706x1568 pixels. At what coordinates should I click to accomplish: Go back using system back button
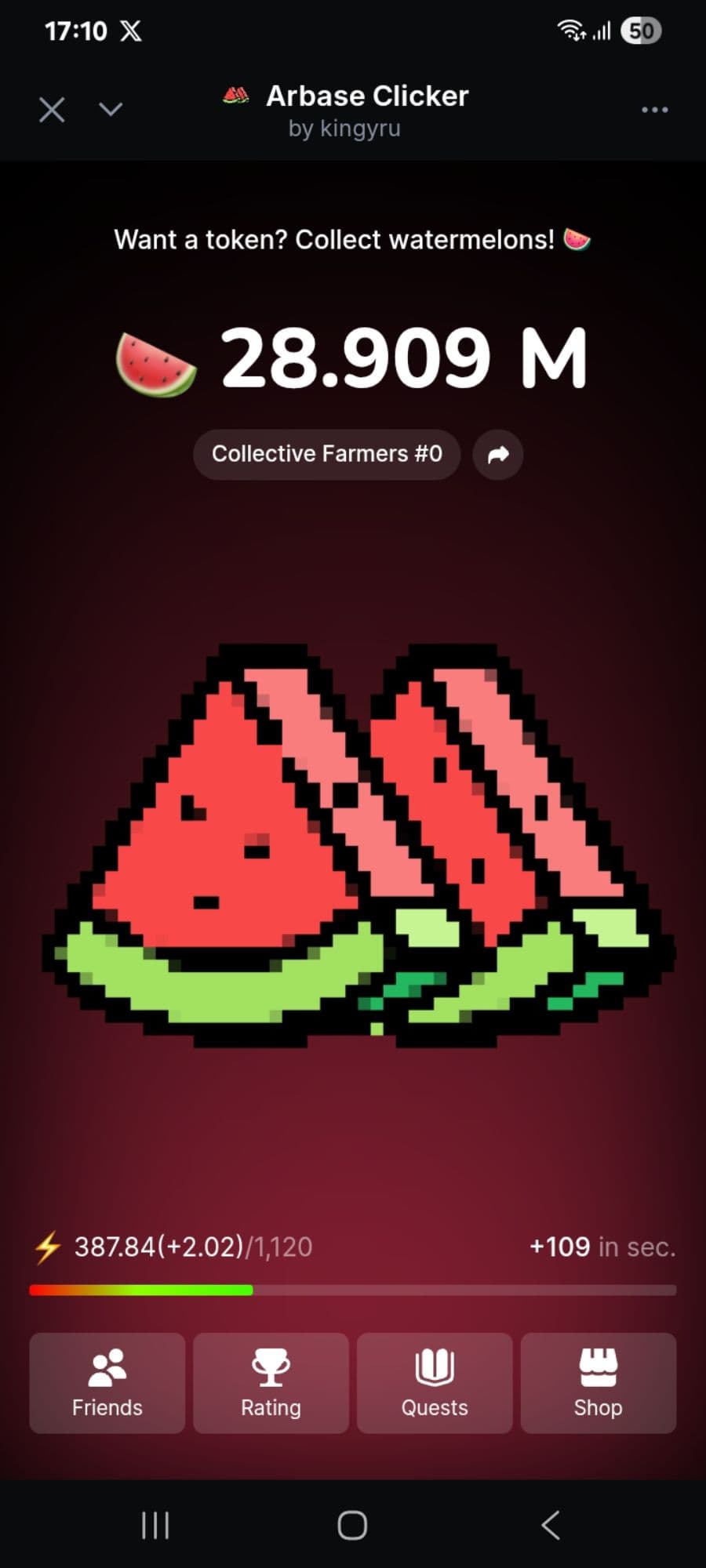(551, 1525)
